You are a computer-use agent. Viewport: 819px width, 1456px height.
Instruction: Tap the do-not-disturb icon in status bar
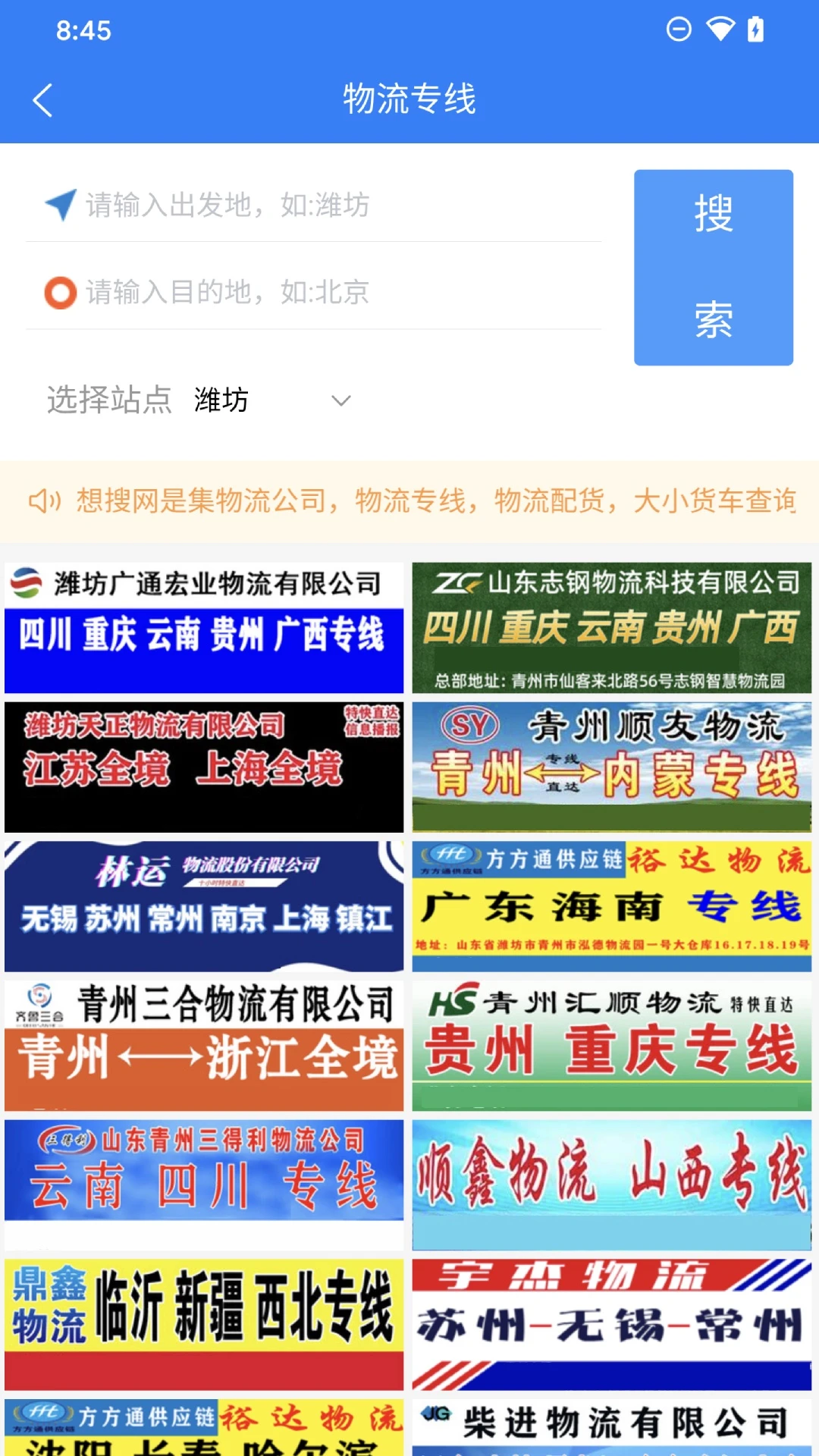pos(679,28)
